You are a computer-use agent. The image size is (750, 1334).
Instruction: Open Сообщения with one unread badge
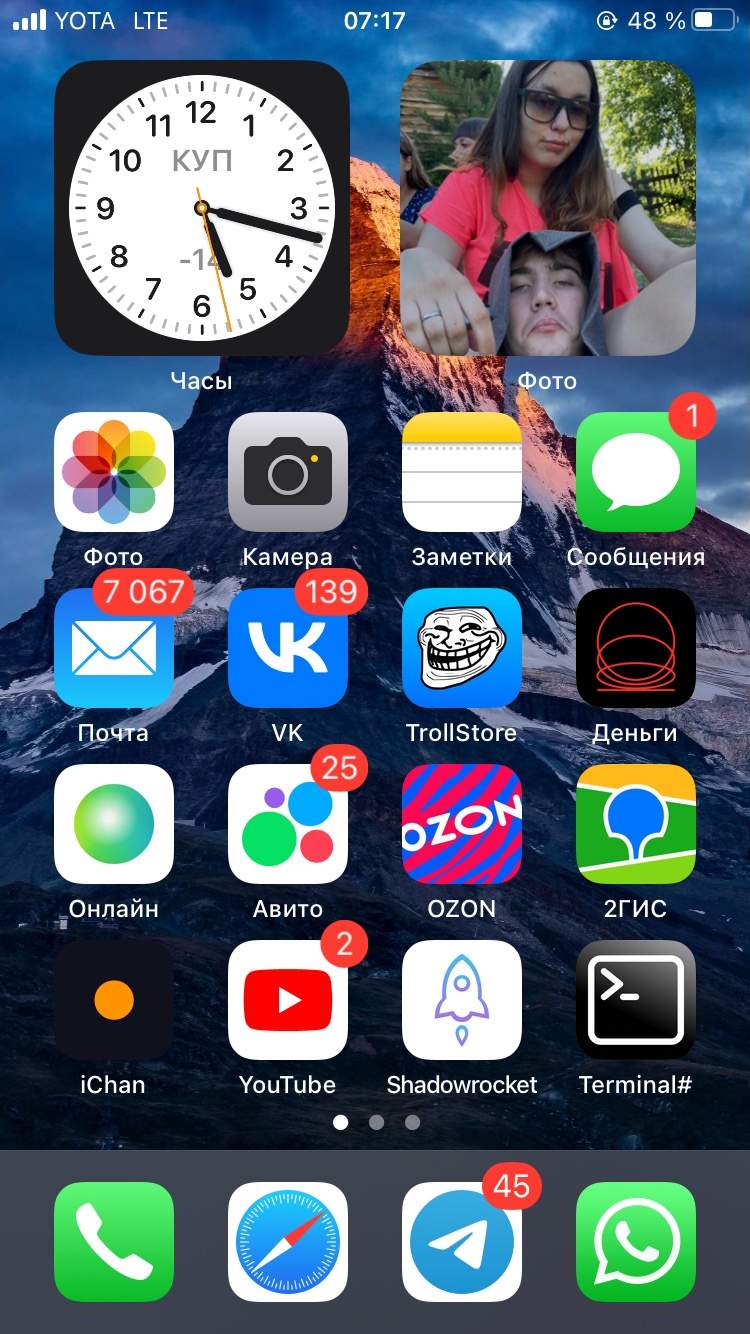(x=636, y=472)
